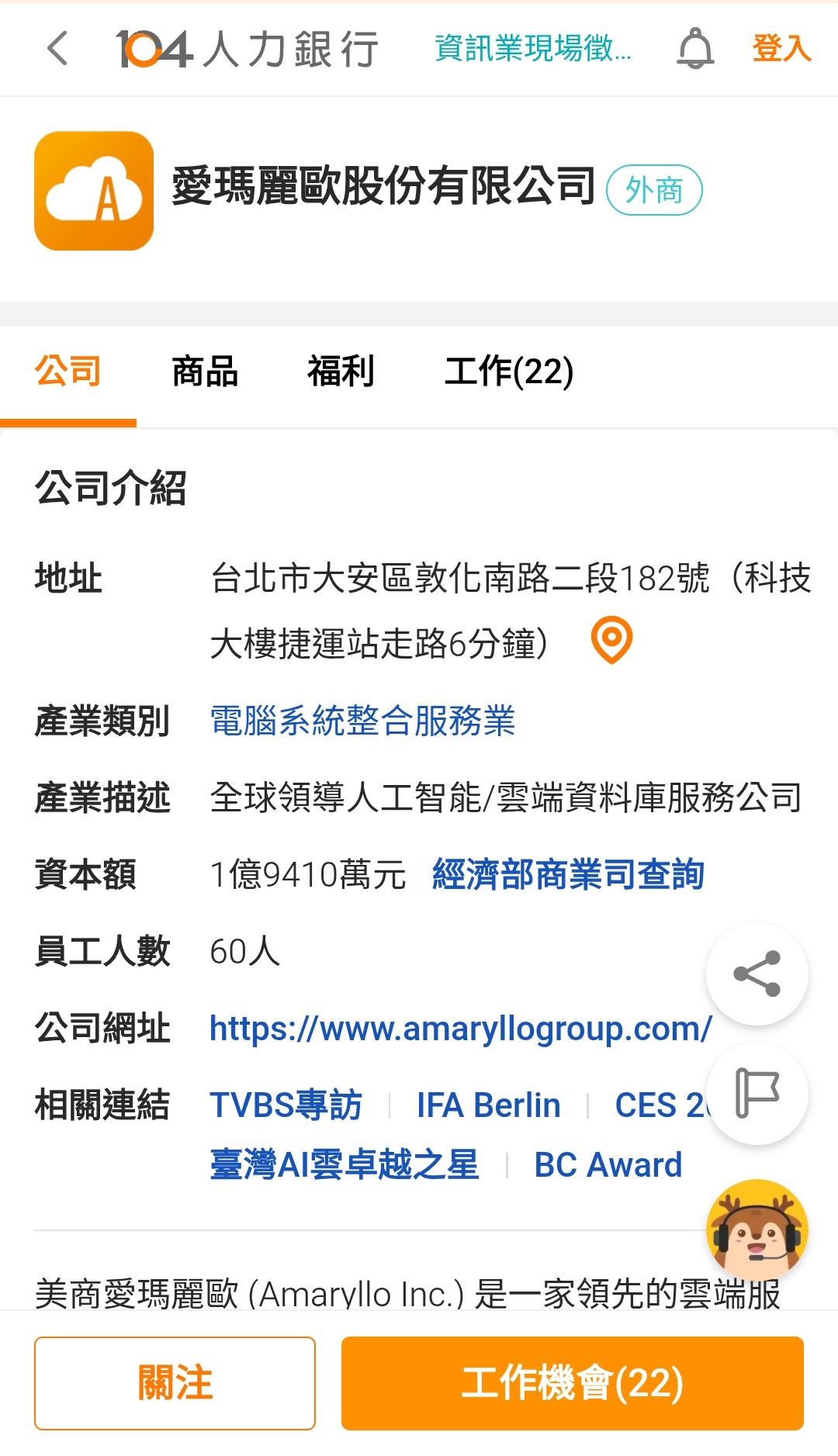Open 電腦系統整合服務業 industry link

pyautogui.click(x=362, y=721)
